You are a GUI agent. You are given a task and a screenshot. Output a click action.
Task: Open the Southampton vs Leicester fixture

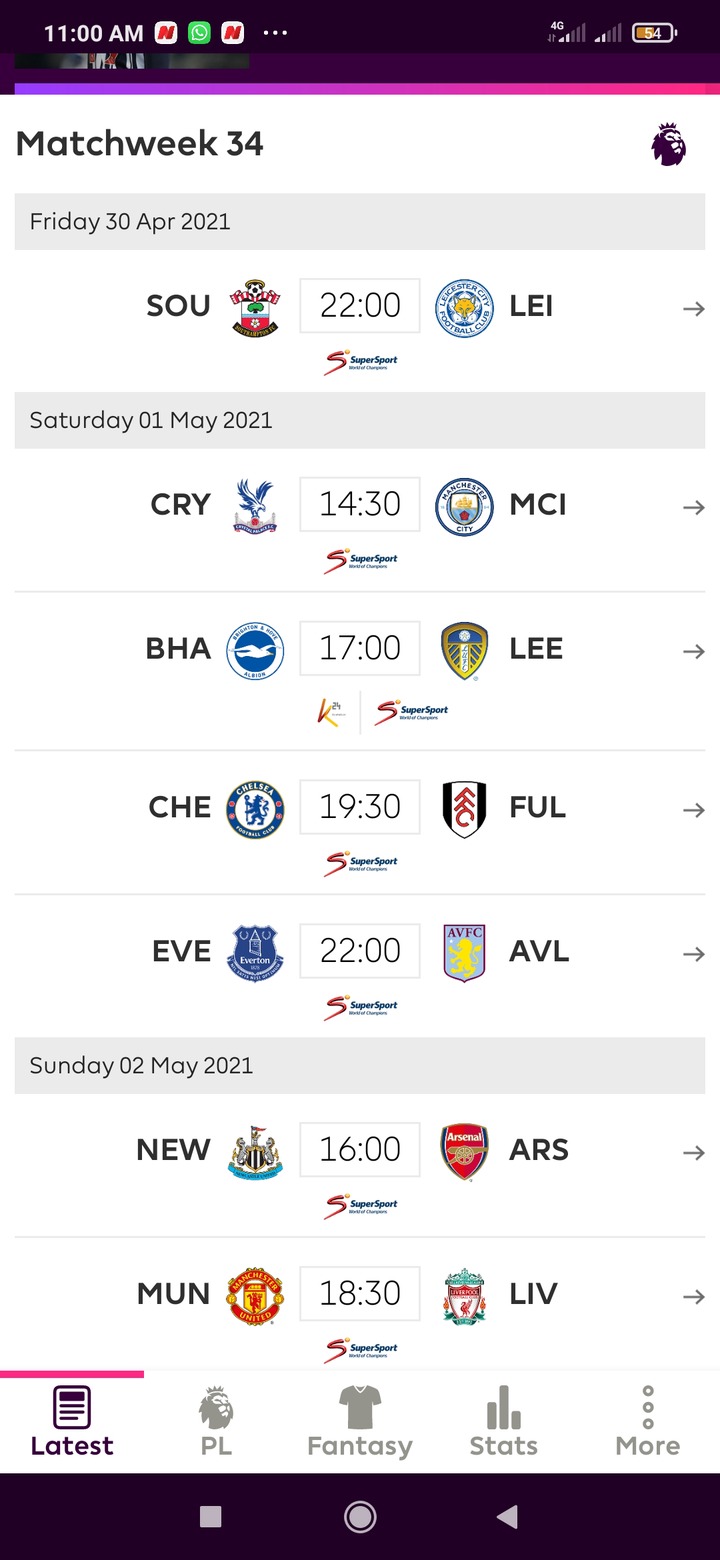(360, 321)
